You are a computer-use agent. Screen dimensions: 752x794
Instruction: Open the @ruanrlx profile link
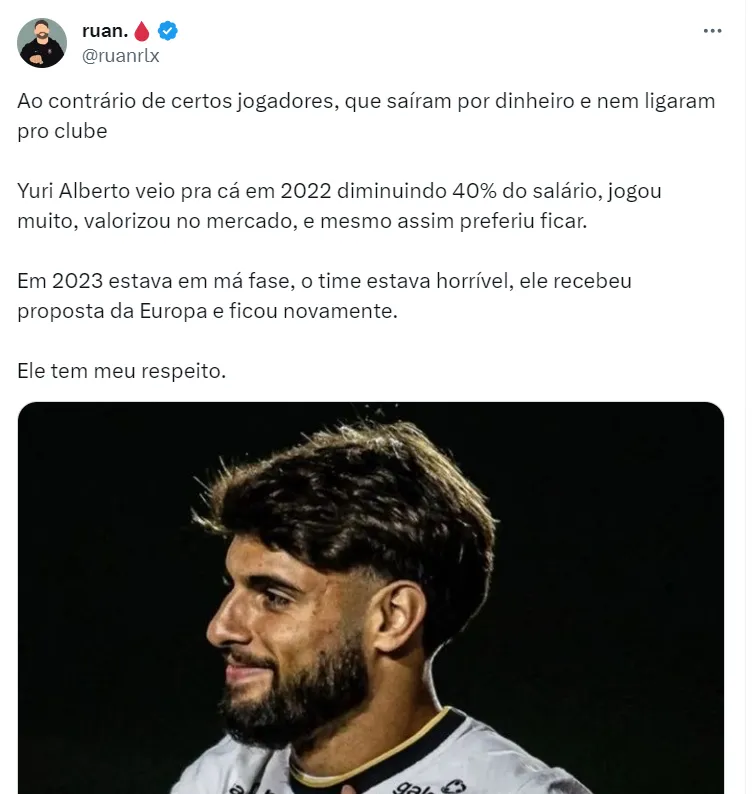tap(120, 56)
